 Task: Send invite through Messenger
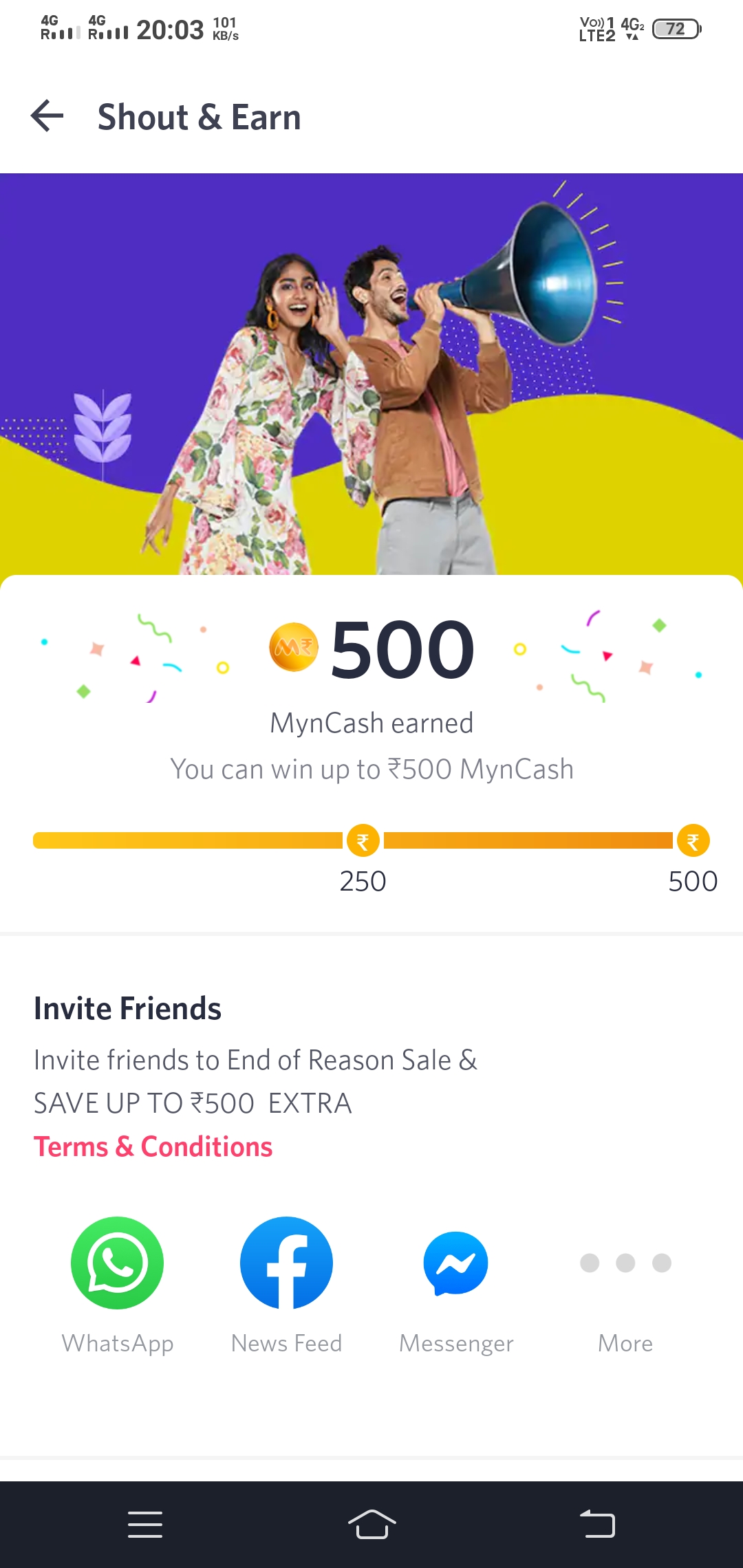pos(455,1263)
